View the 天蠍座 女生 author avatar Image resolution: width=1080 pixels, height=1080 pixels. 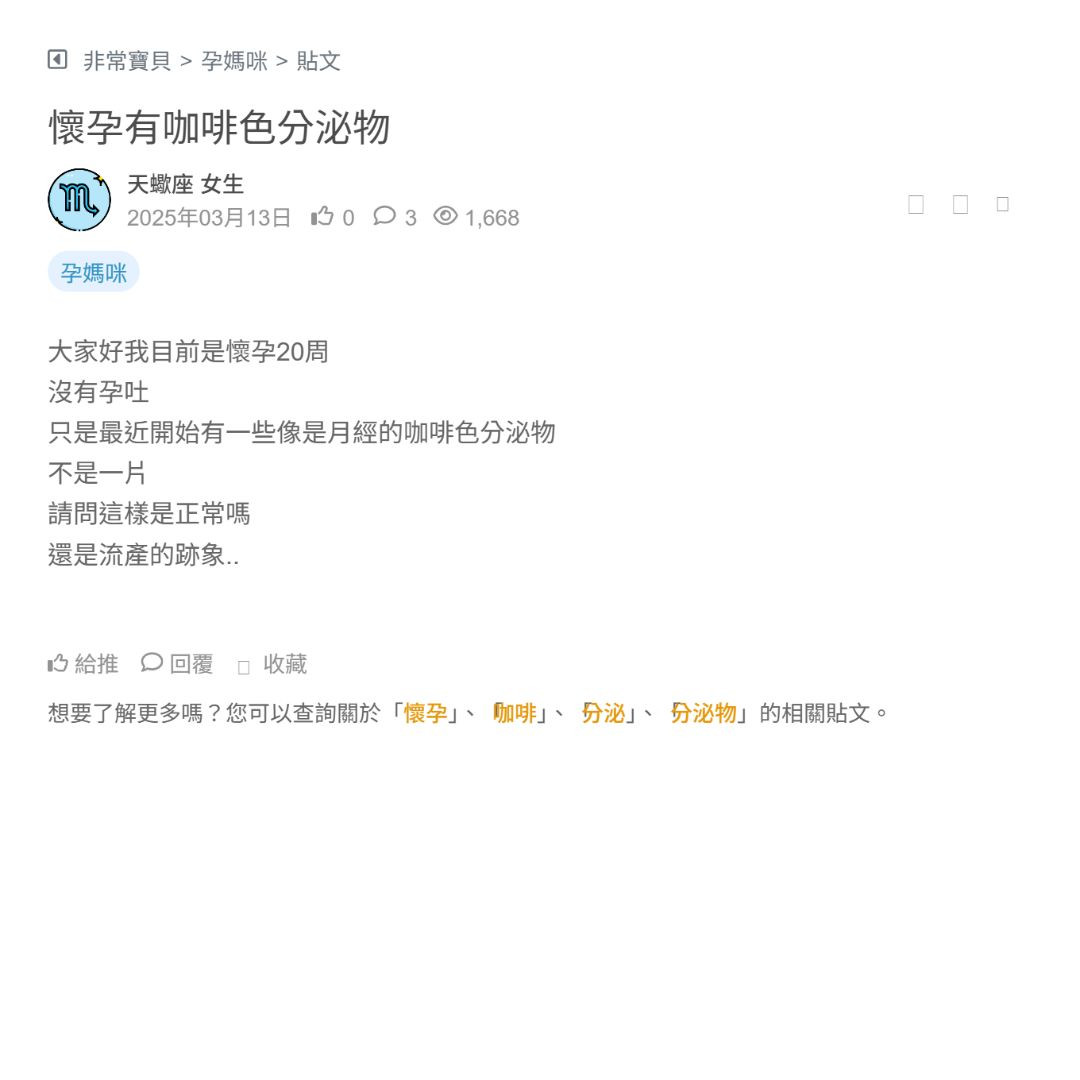pyautogui.click(x=79, y=200)
